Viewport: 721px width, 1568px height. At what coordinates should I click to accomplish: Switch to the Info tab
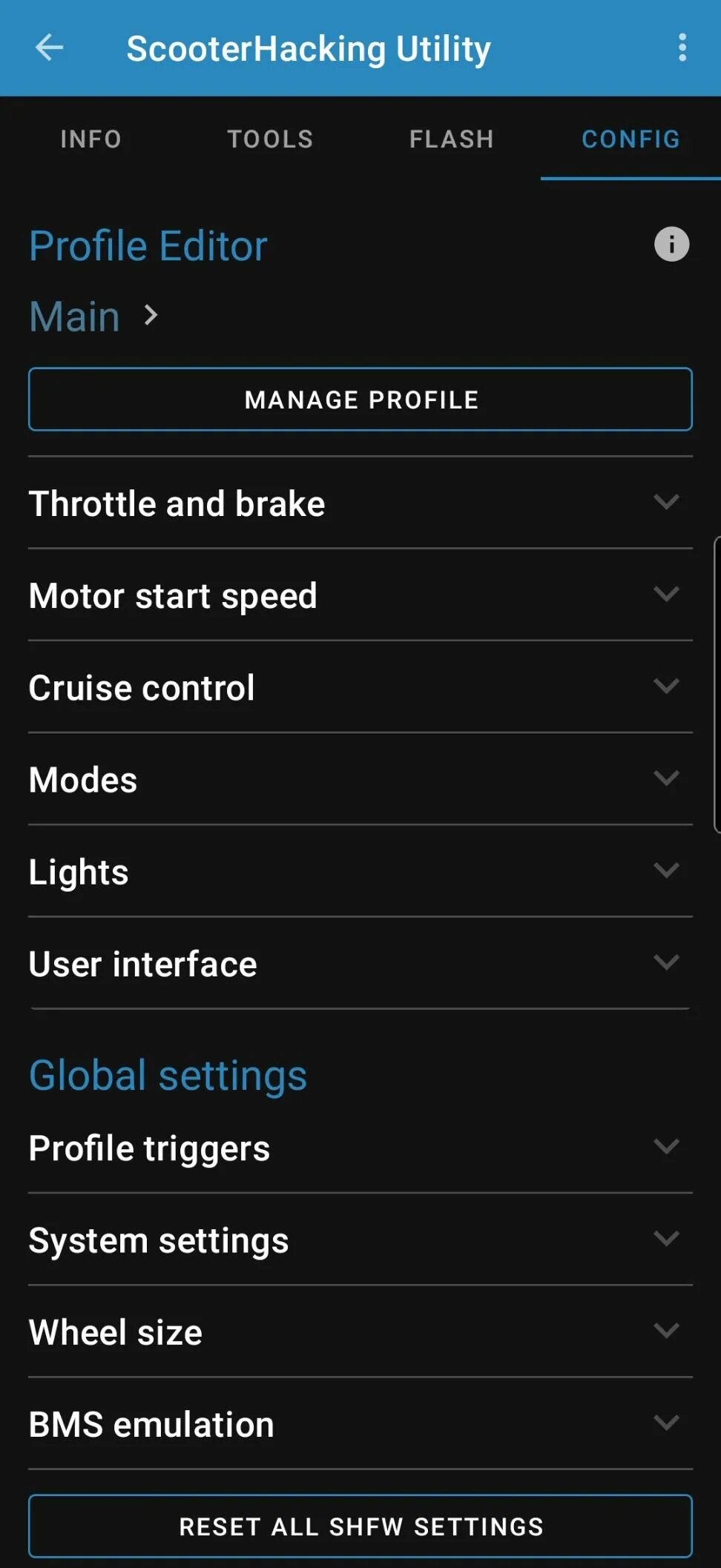[90, 139]
